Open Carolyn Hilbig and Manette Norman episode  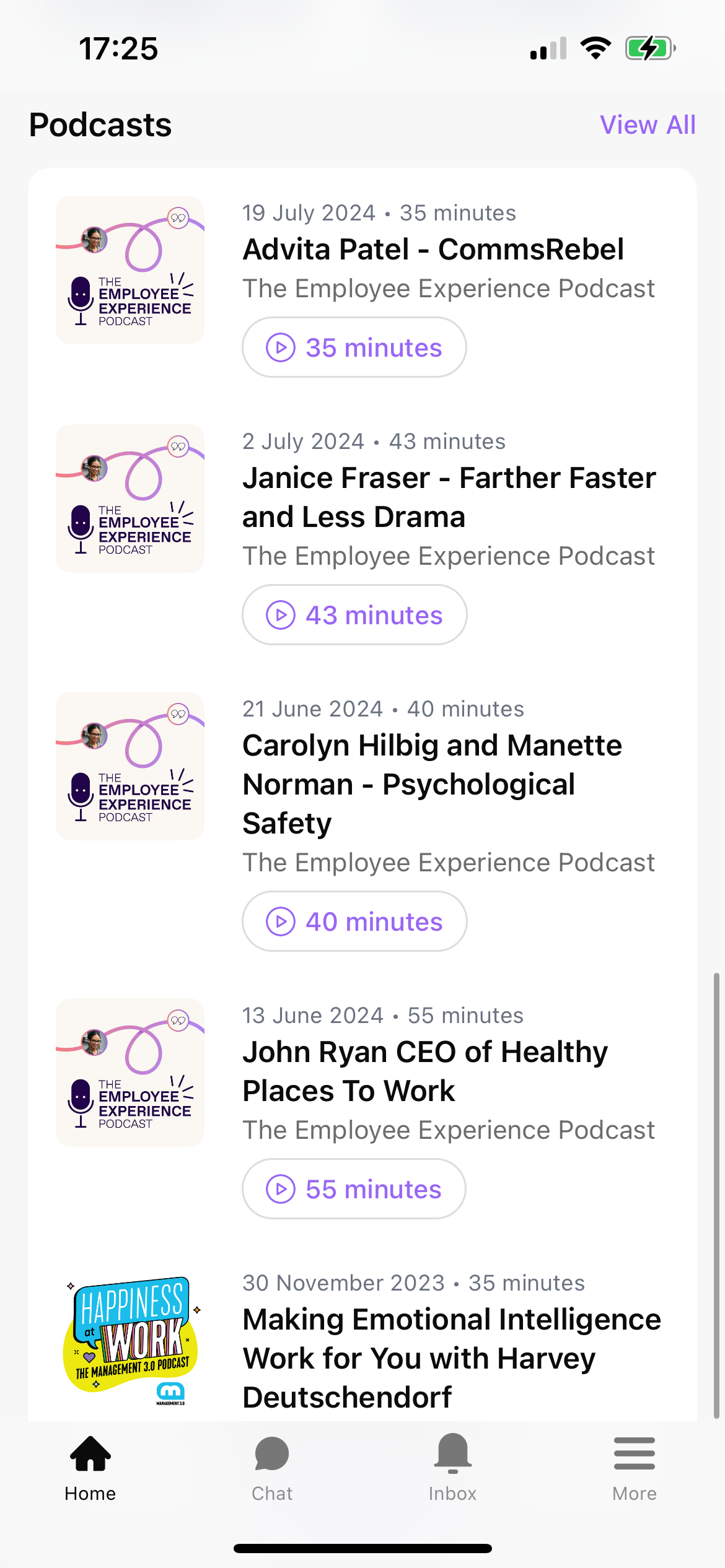(x=432, y=784)
